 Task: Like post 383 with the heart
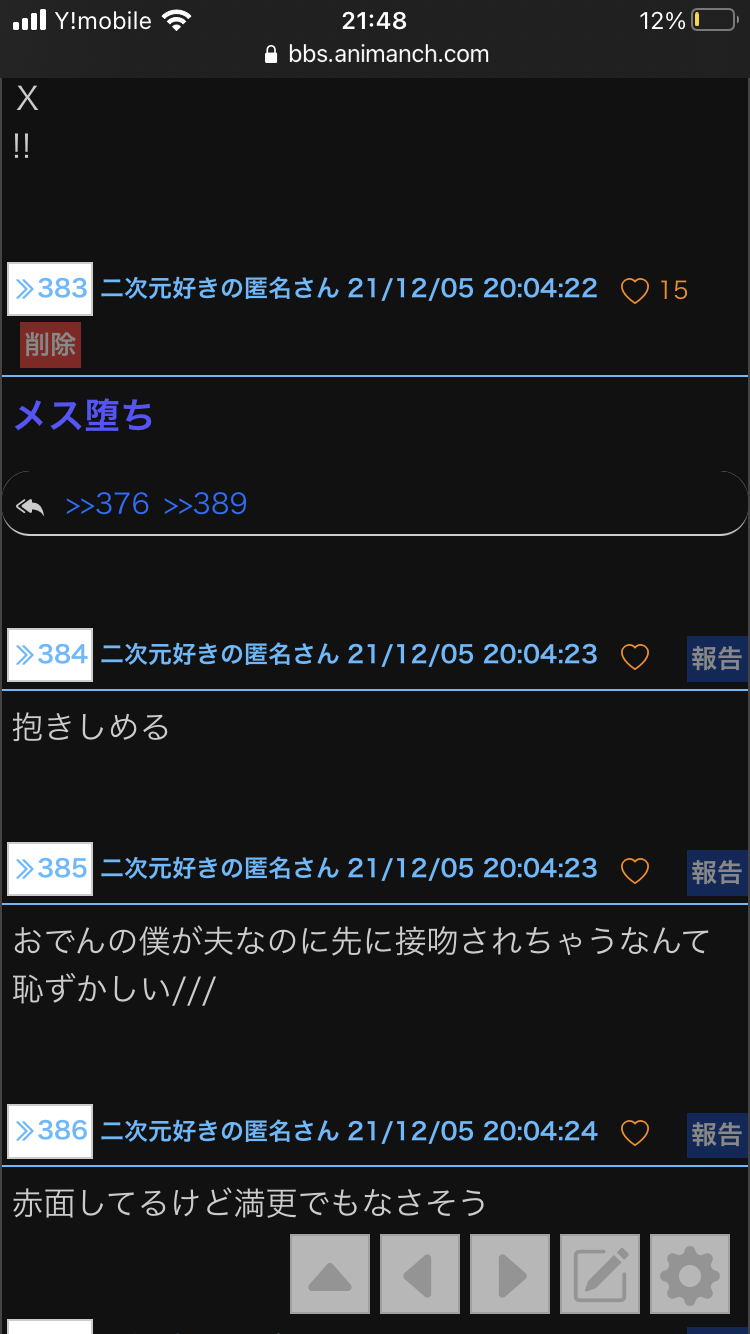pos(635,291)
